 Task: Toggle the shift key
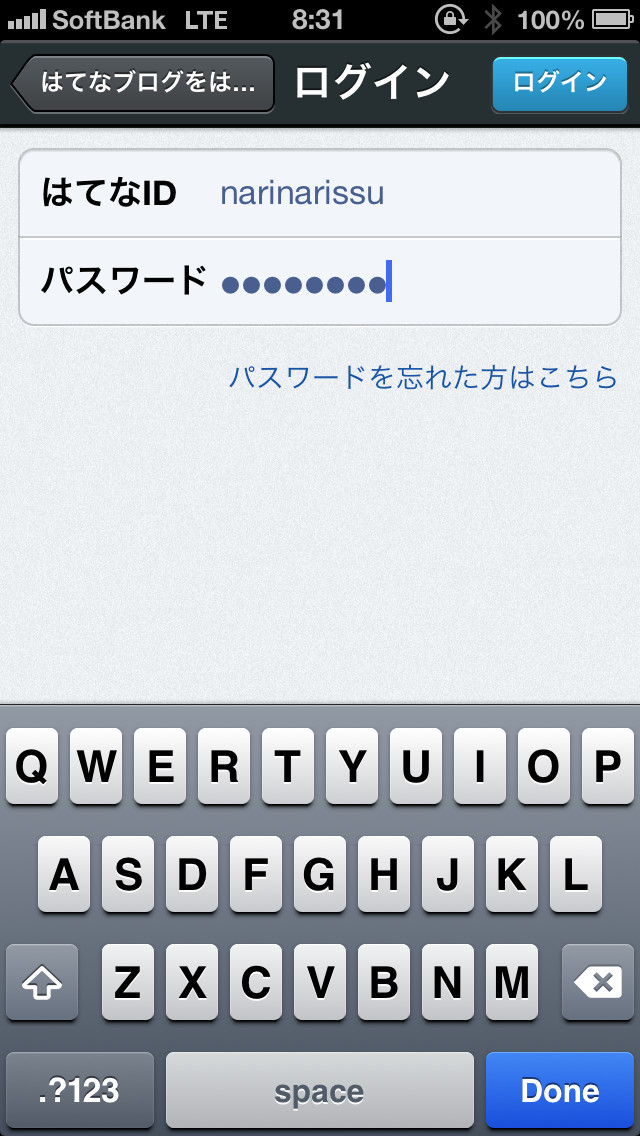tap(42, 984)
